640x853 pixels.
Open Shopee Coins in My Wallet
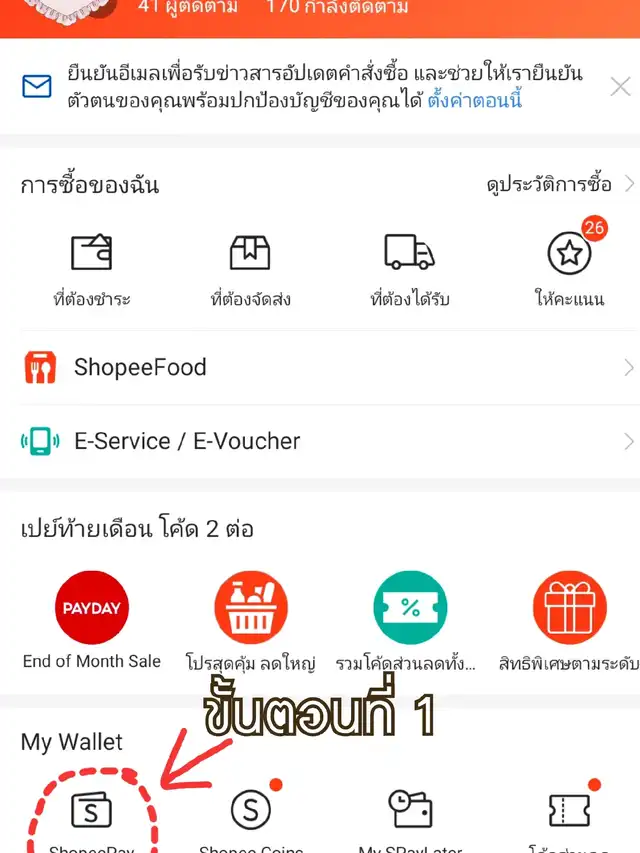(251, 815)
